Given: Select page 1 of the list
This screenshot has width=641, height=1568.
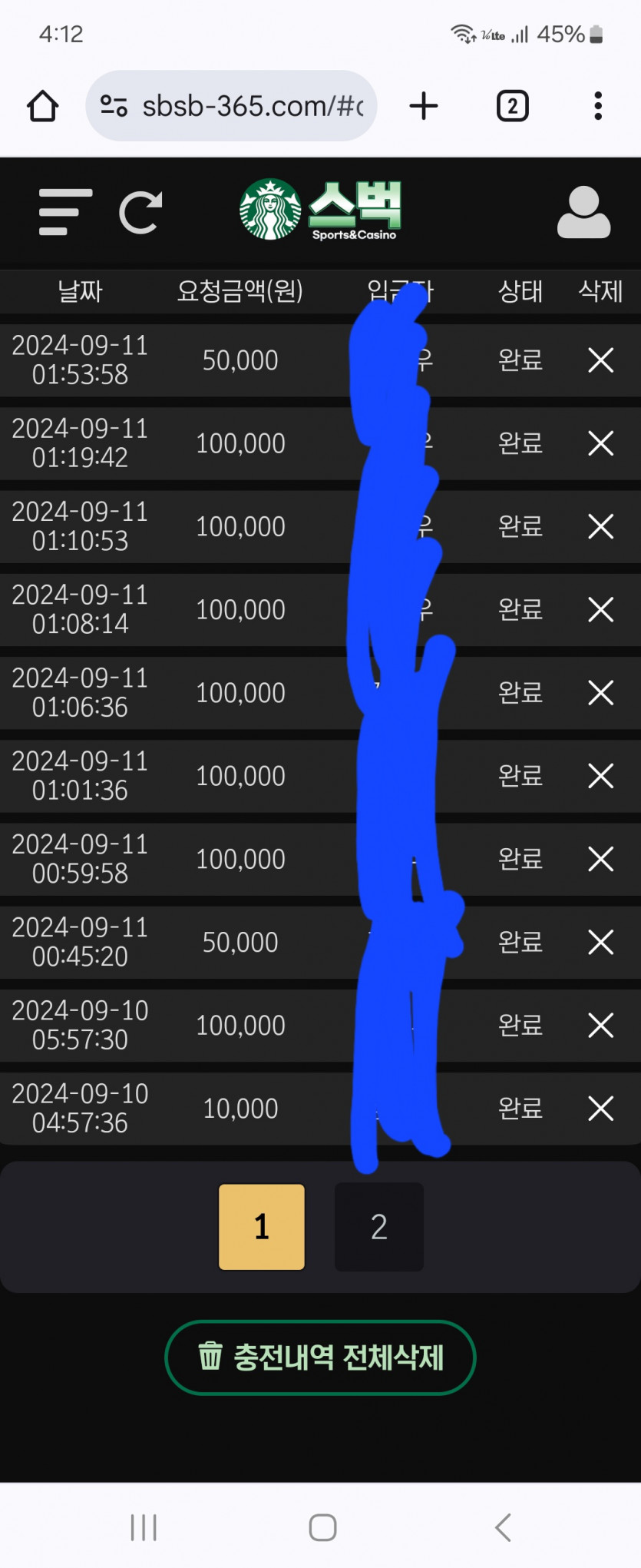Looking at the screenshot, I should pyautogui.click(x=262, y=1227).
